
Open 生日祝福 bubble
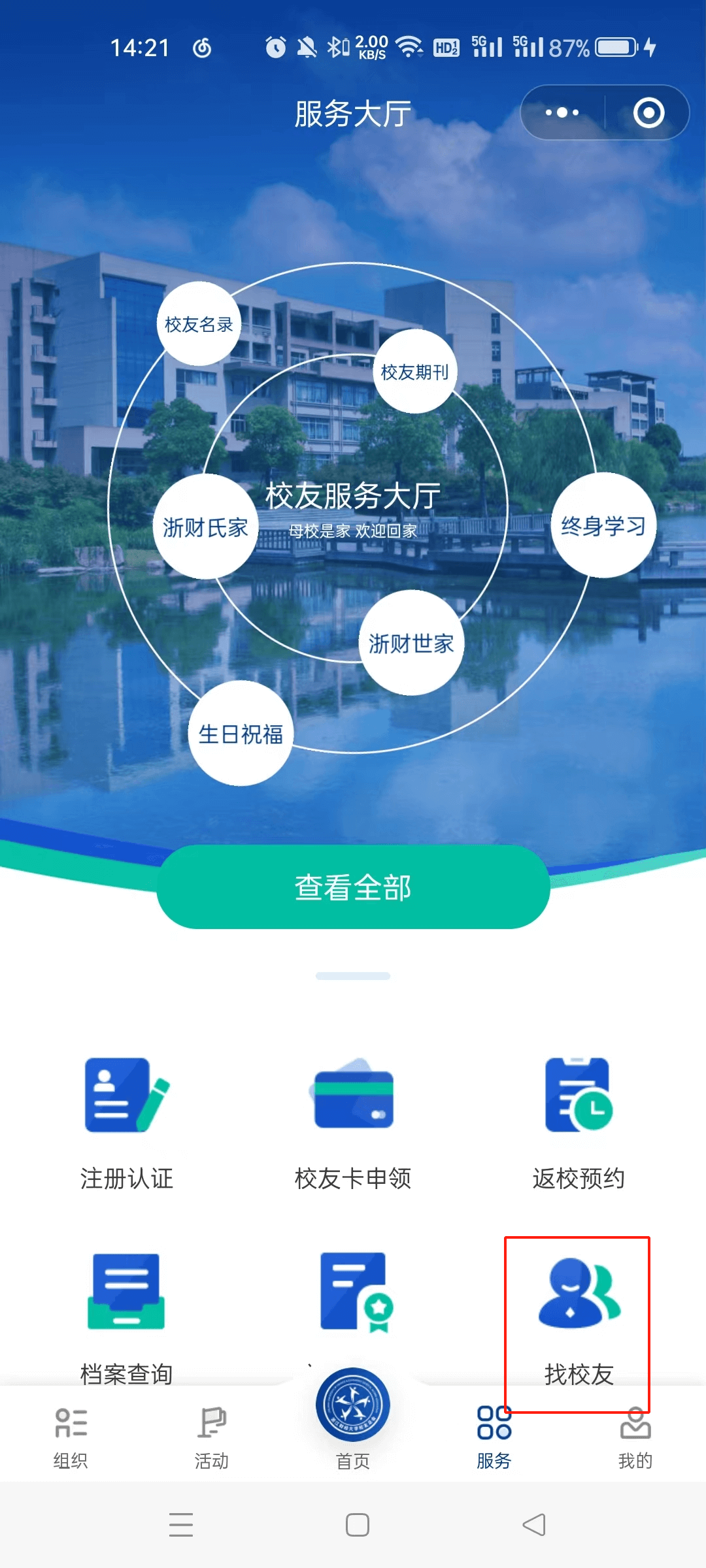(x=241, y=733)
